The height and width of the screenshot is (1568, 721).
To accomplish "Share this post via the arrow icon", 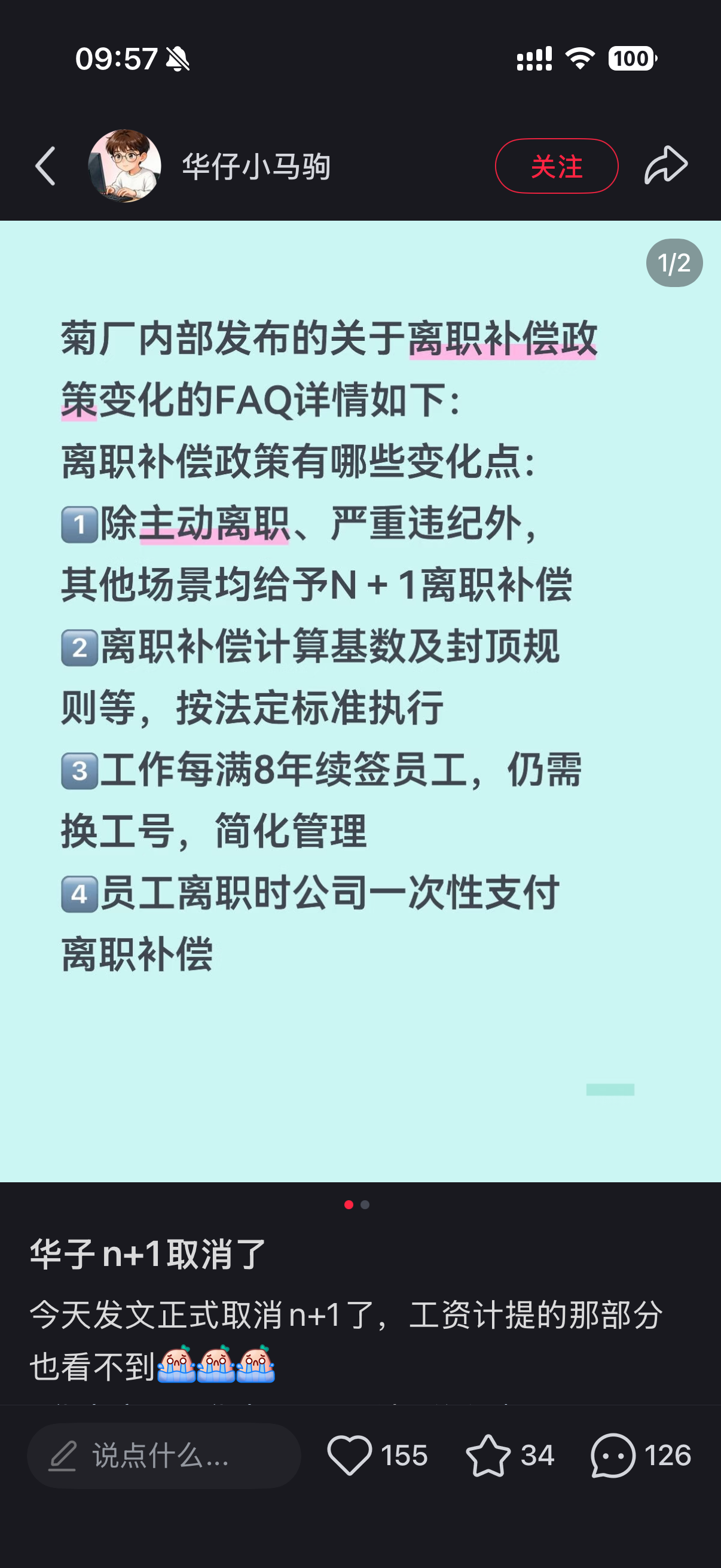I will pos(666,165).
